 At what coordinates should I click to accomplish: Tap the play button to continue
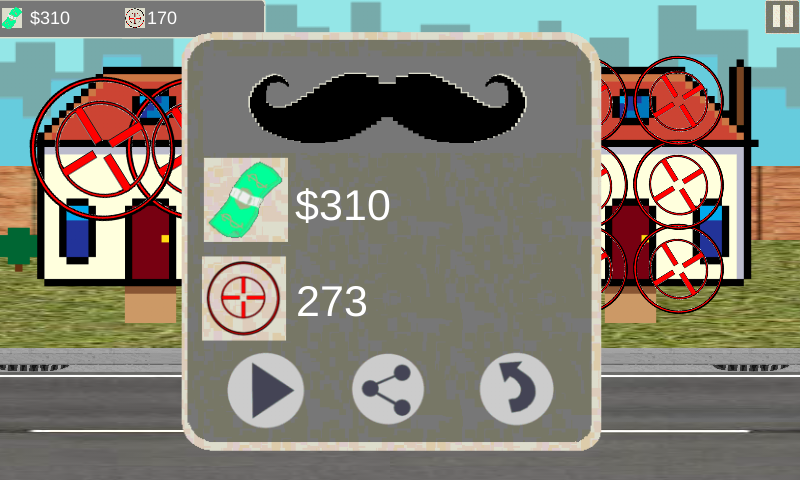[x=266, y=390]
